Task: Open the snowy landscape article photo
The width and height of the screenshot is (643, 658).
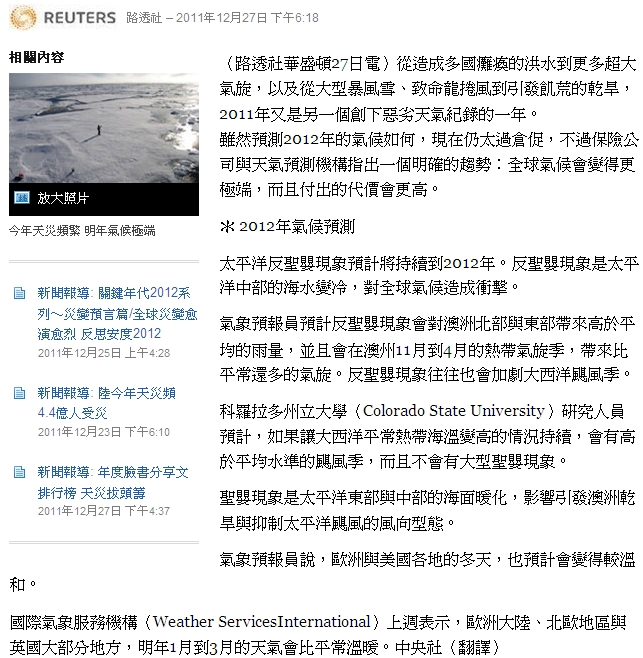Action: (103, 127)
